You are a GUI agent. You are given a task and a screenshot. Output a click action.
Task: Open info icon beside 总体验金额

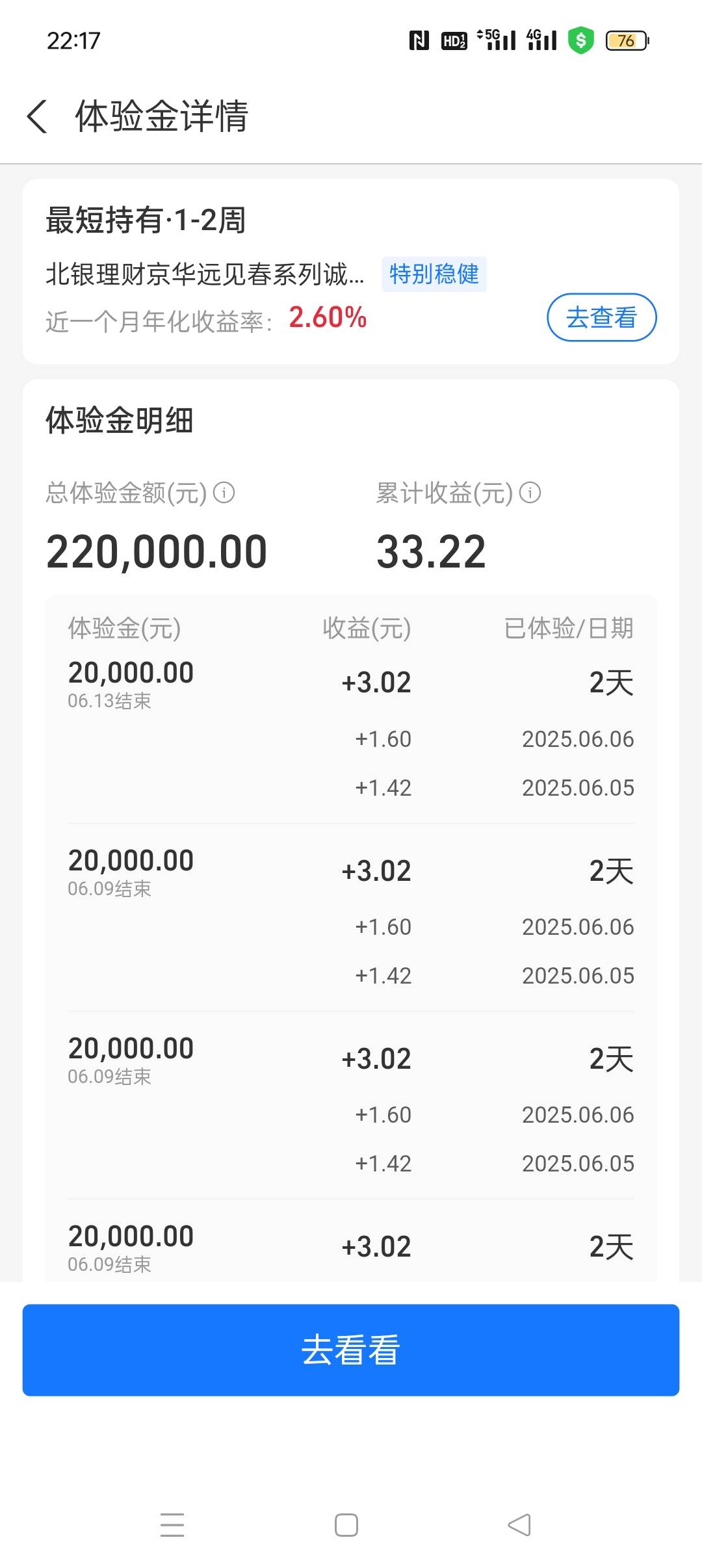[x=224, y=493]
